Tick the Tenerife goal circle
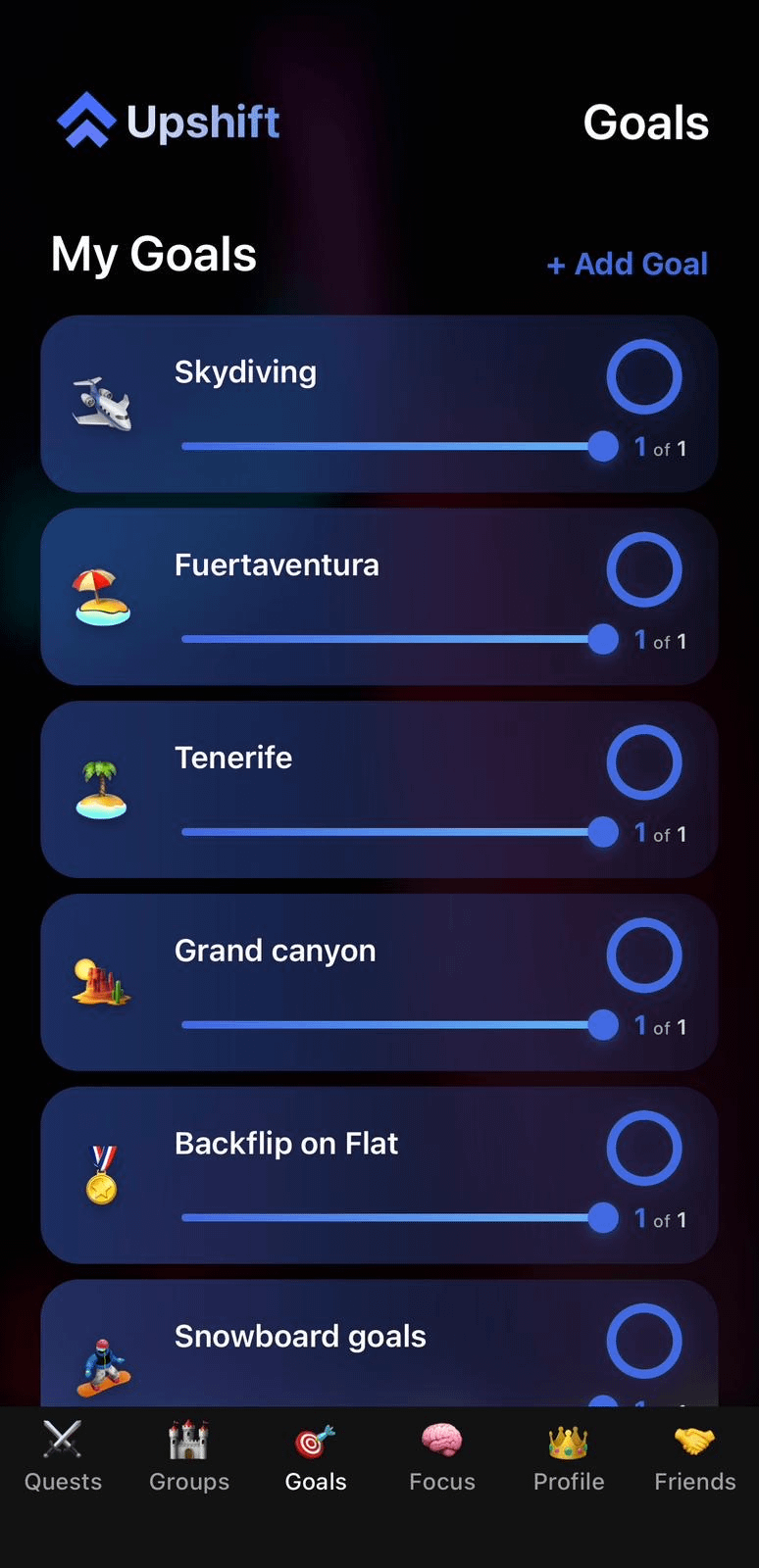The image size is (759, 1568). [x=643, y=763]
